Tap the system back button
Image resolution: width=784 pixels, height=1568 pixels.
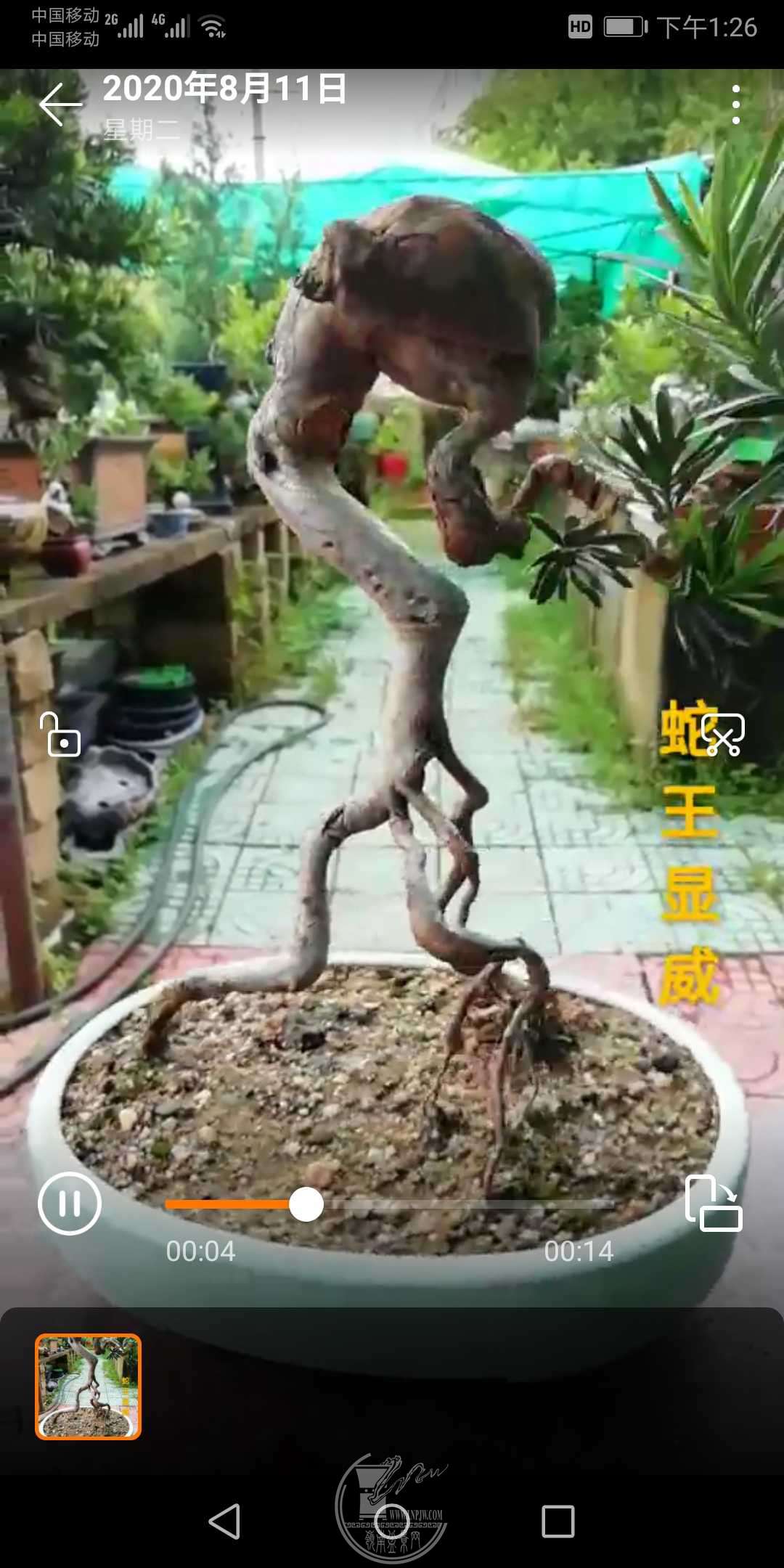point(224,1521)
